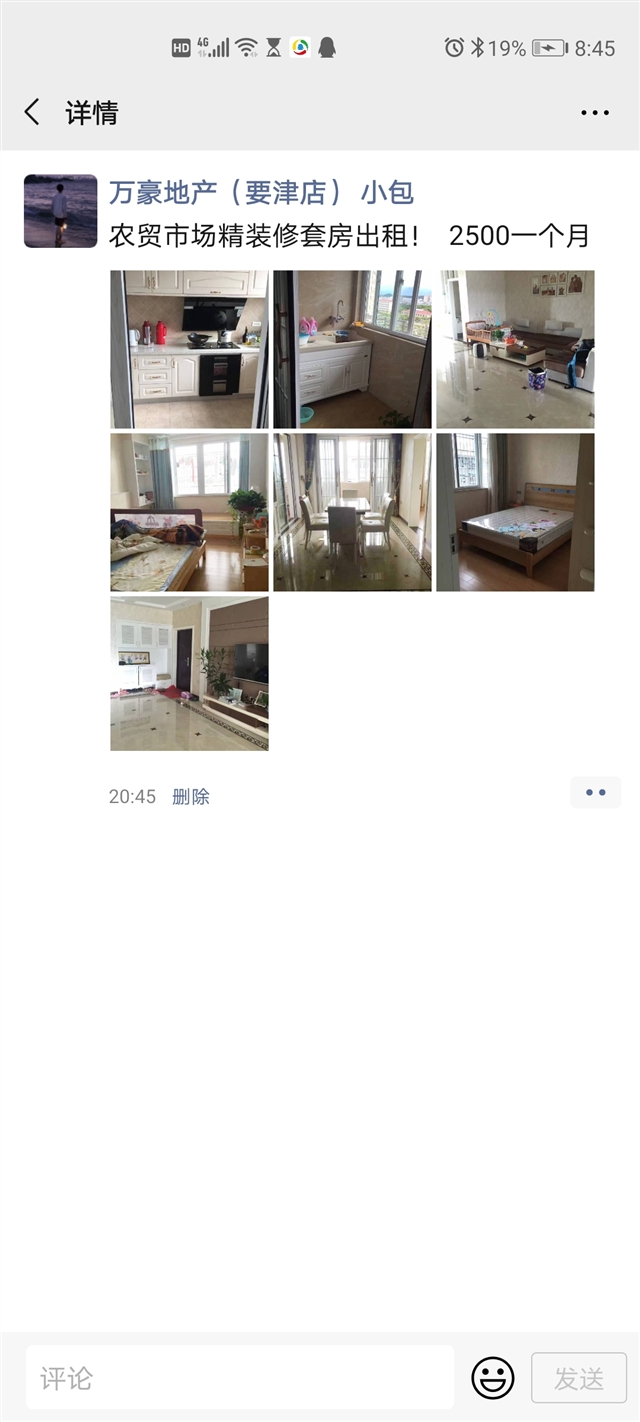
Task: View the TV wall photo
Action: click(189, 675)
